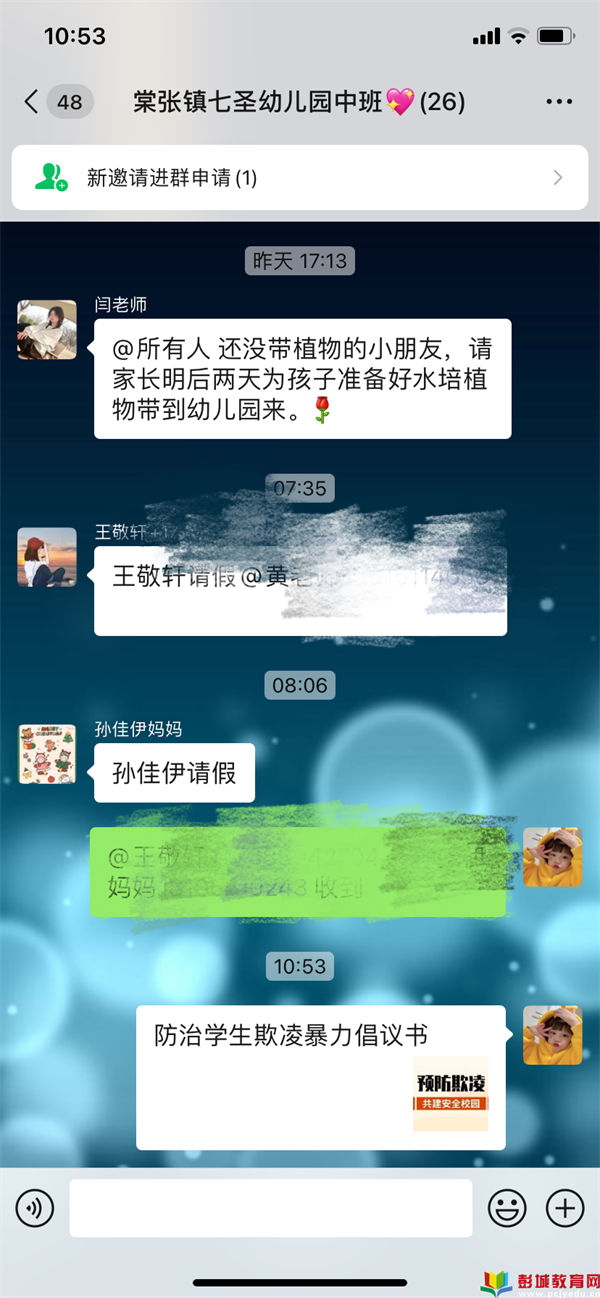Open 孙佳伊妈妈's profile avatar
Image resolution: width=600 pixels, height=1298 pixels.
coord(47,754)
